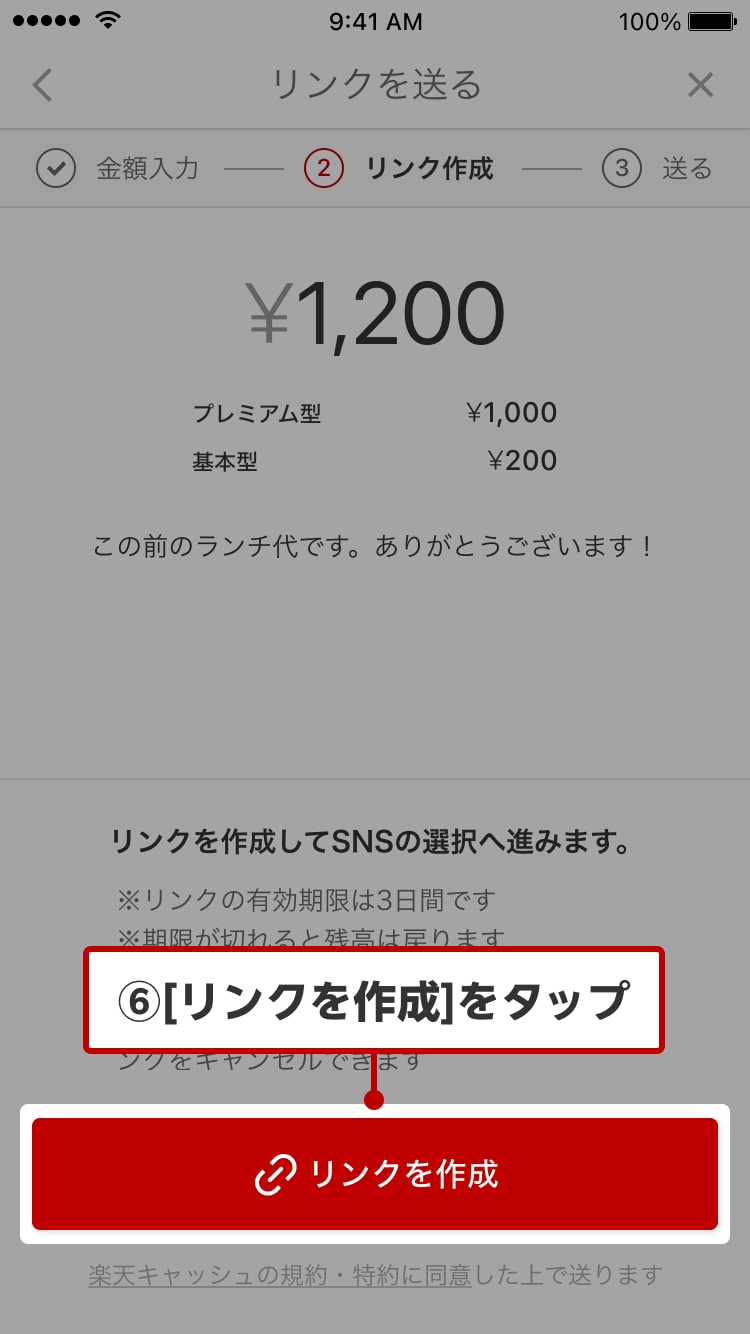750x1334 pixels.
Task: Tap the リンクを作成 button
Action: point(375,1173)
